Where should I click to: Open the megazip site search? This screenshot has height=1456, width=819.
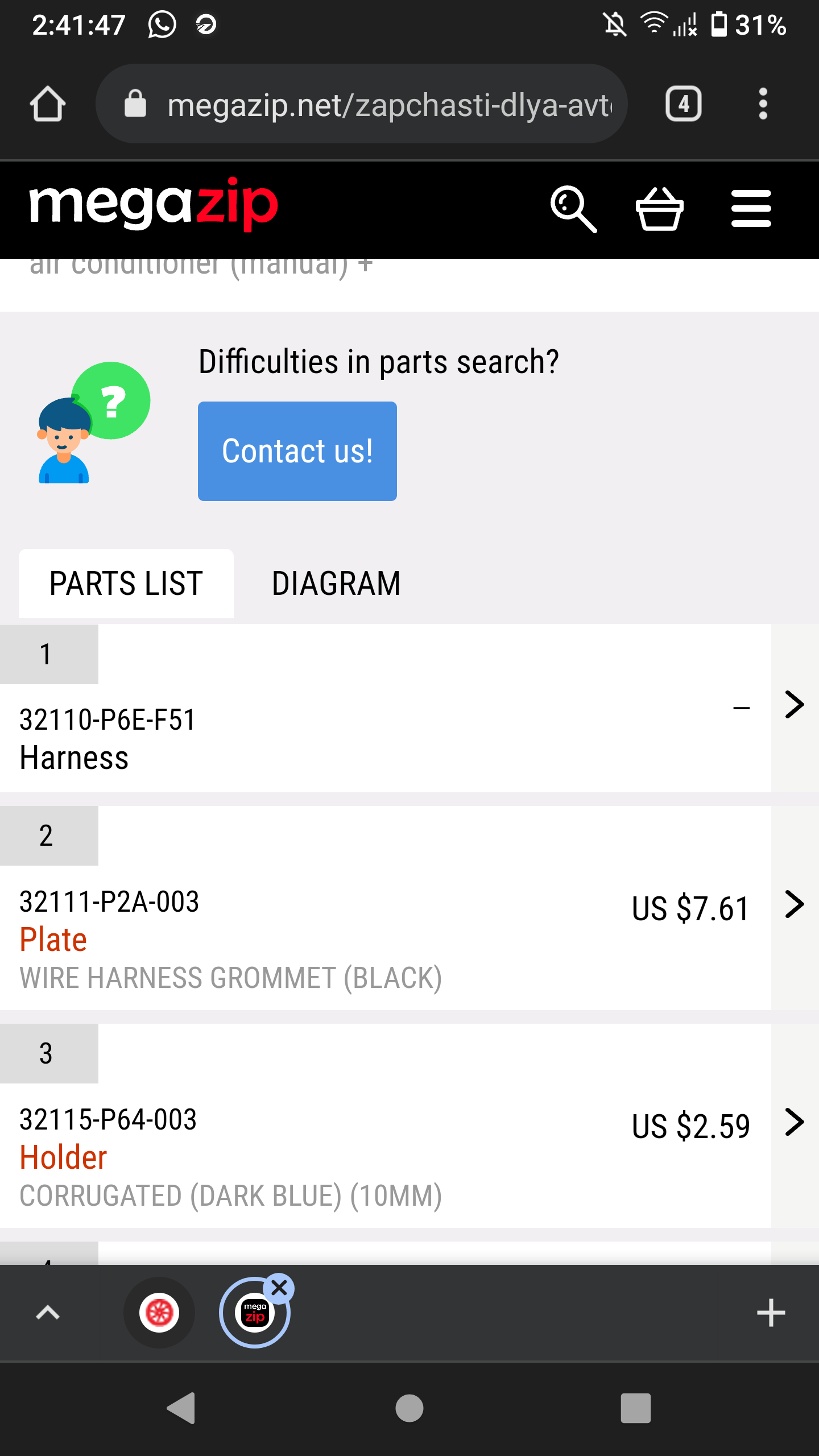pyautogui.click(x=573, y=209)
